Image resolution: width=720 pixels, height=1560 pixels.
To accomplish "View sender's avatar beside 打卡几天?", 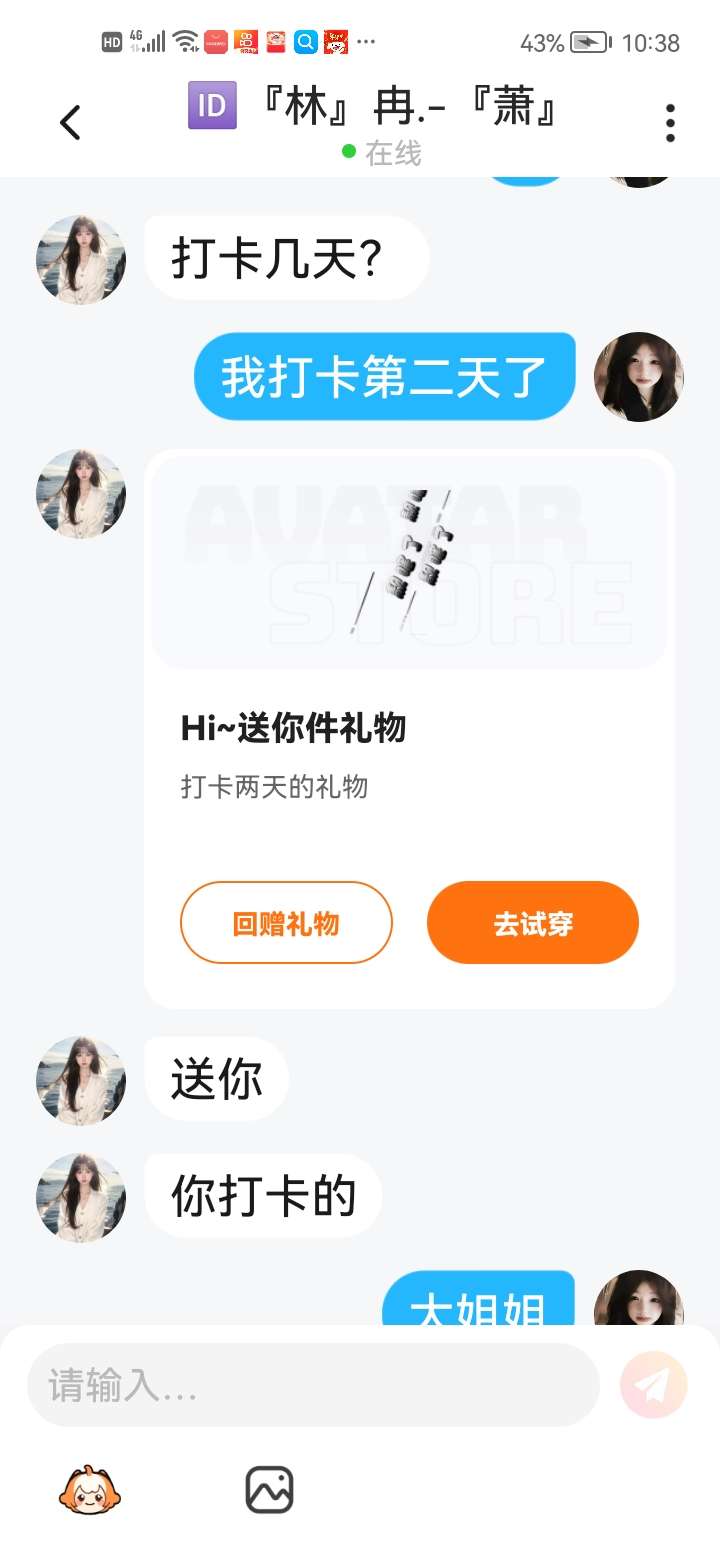I will pyautogui.click(x=81, y=259).
